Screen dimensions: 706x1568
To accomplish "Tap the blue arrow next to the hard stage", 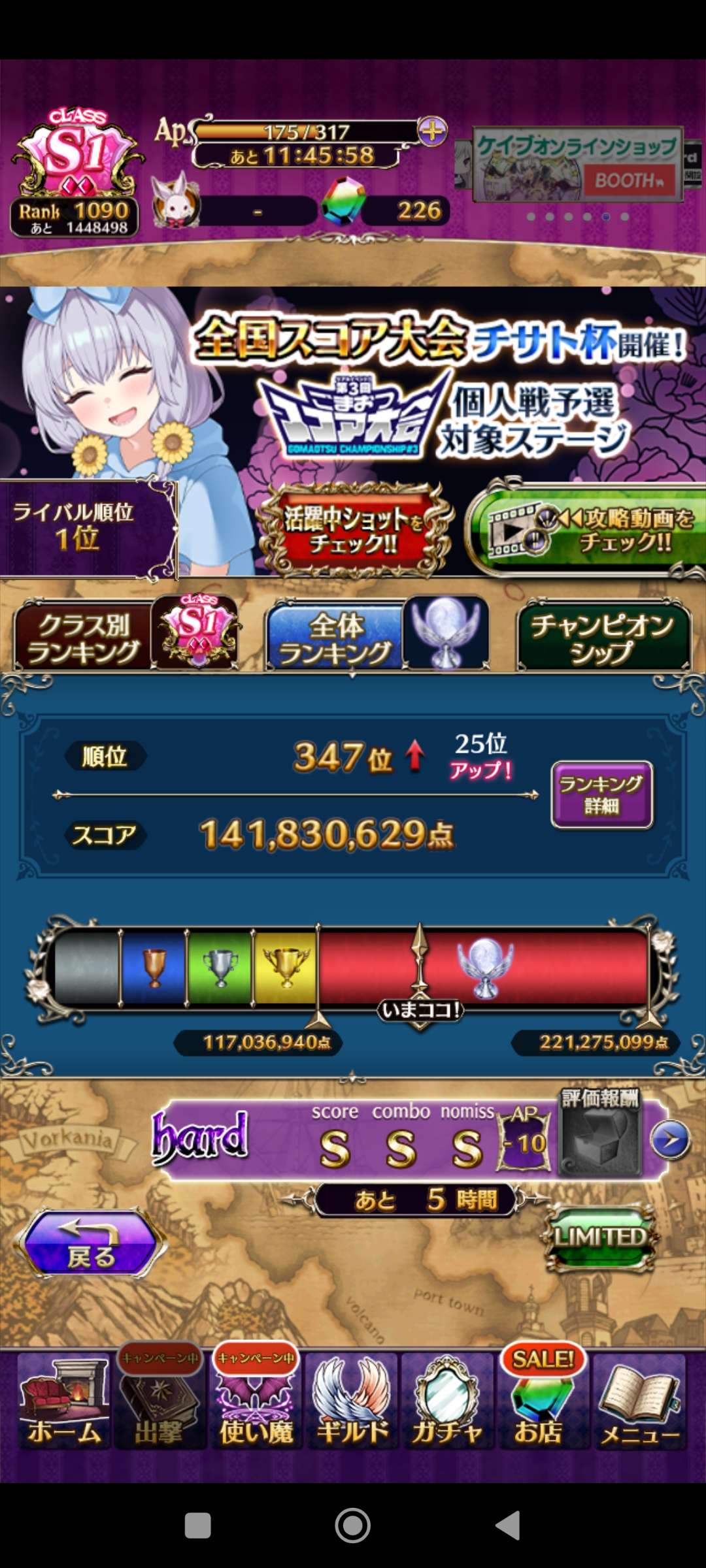I will 671,1139.
